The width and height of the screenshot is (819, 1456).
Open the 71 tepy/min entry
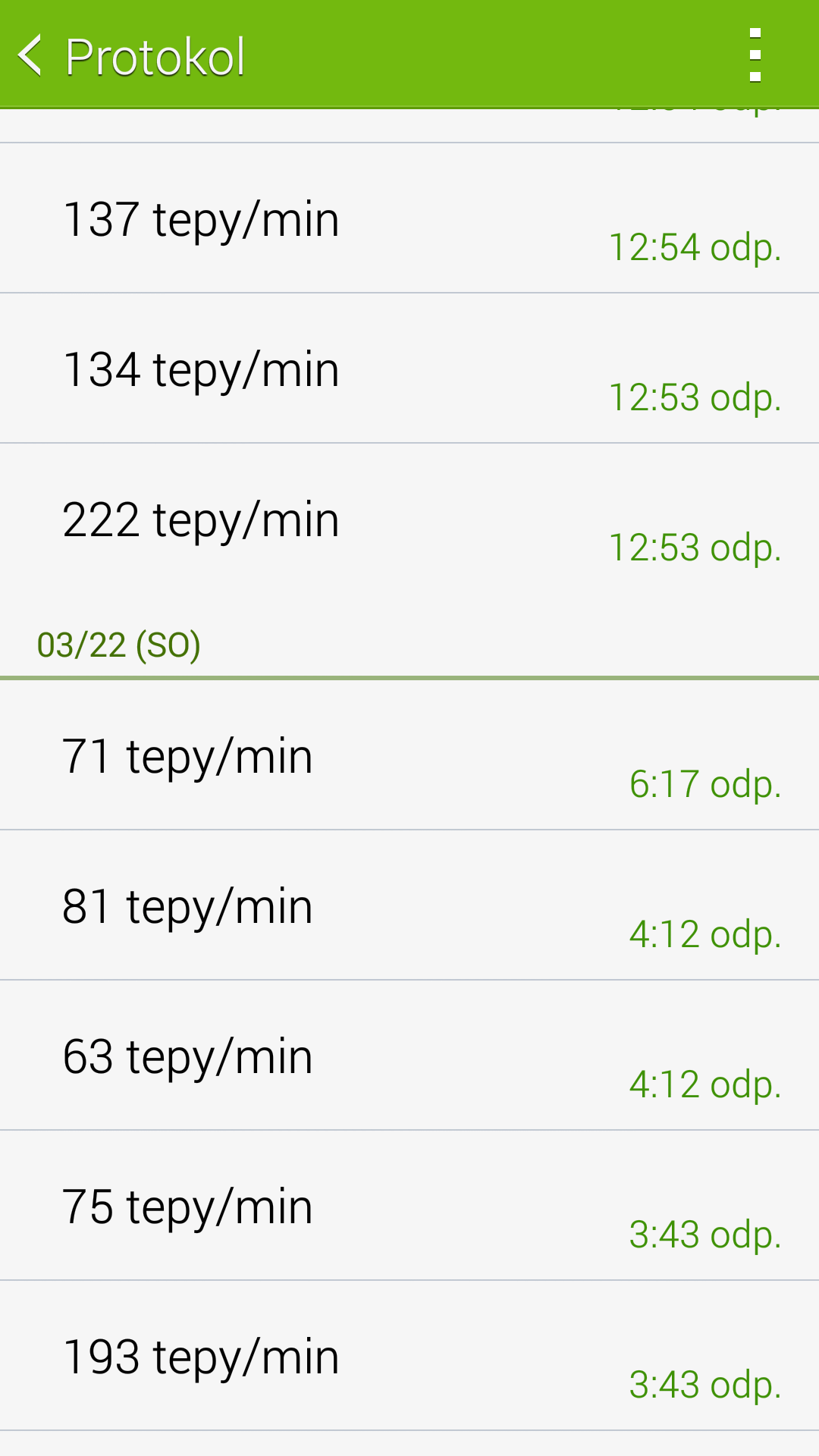(x=409, y=755)
